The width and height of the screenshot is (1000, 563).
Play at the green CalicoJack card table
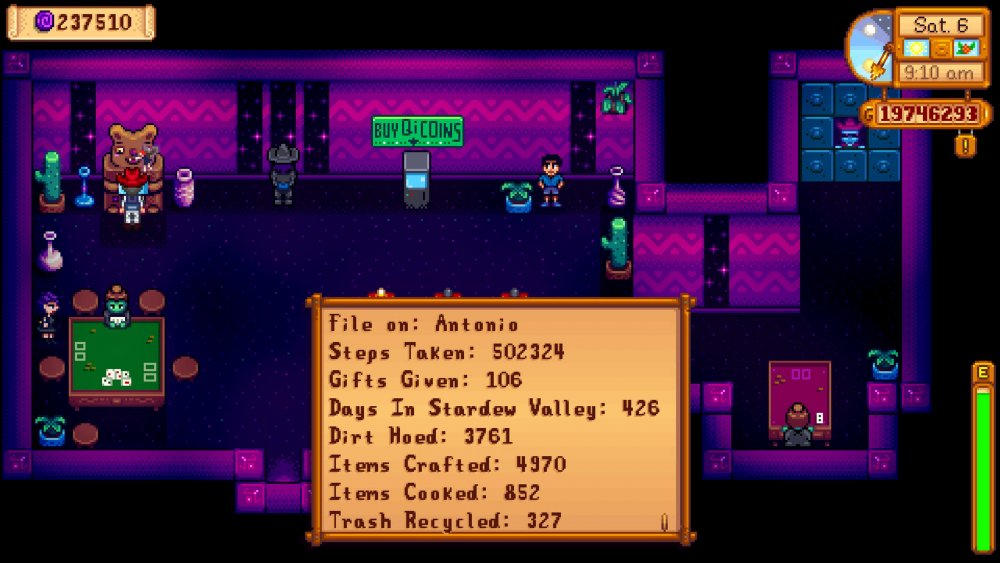coord(116,362)
